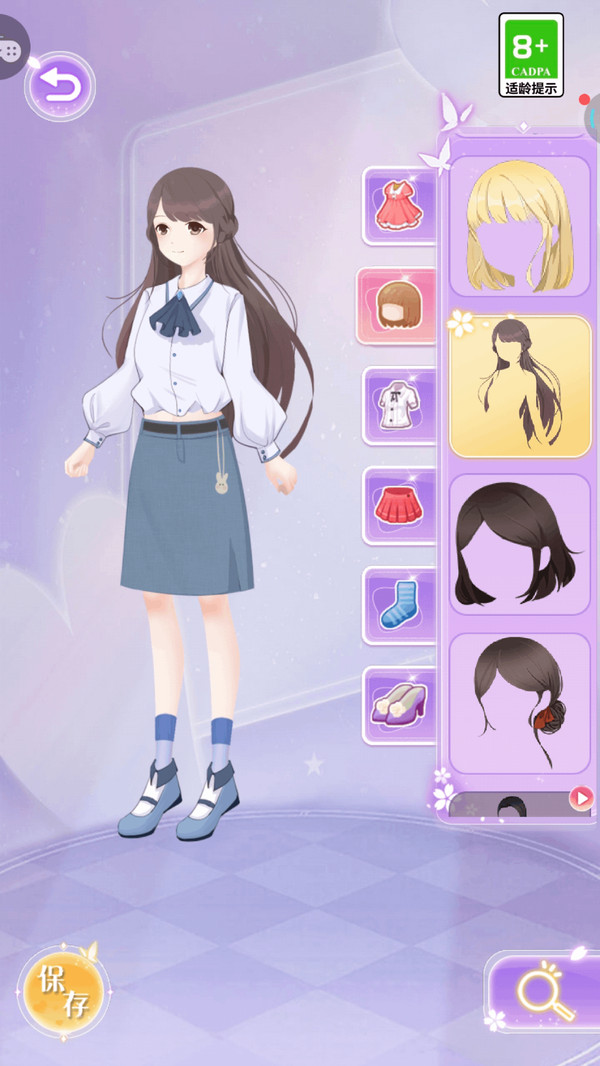Choose the low bun hairstyle
This screenshot has height=1066, width=600.
519,702
